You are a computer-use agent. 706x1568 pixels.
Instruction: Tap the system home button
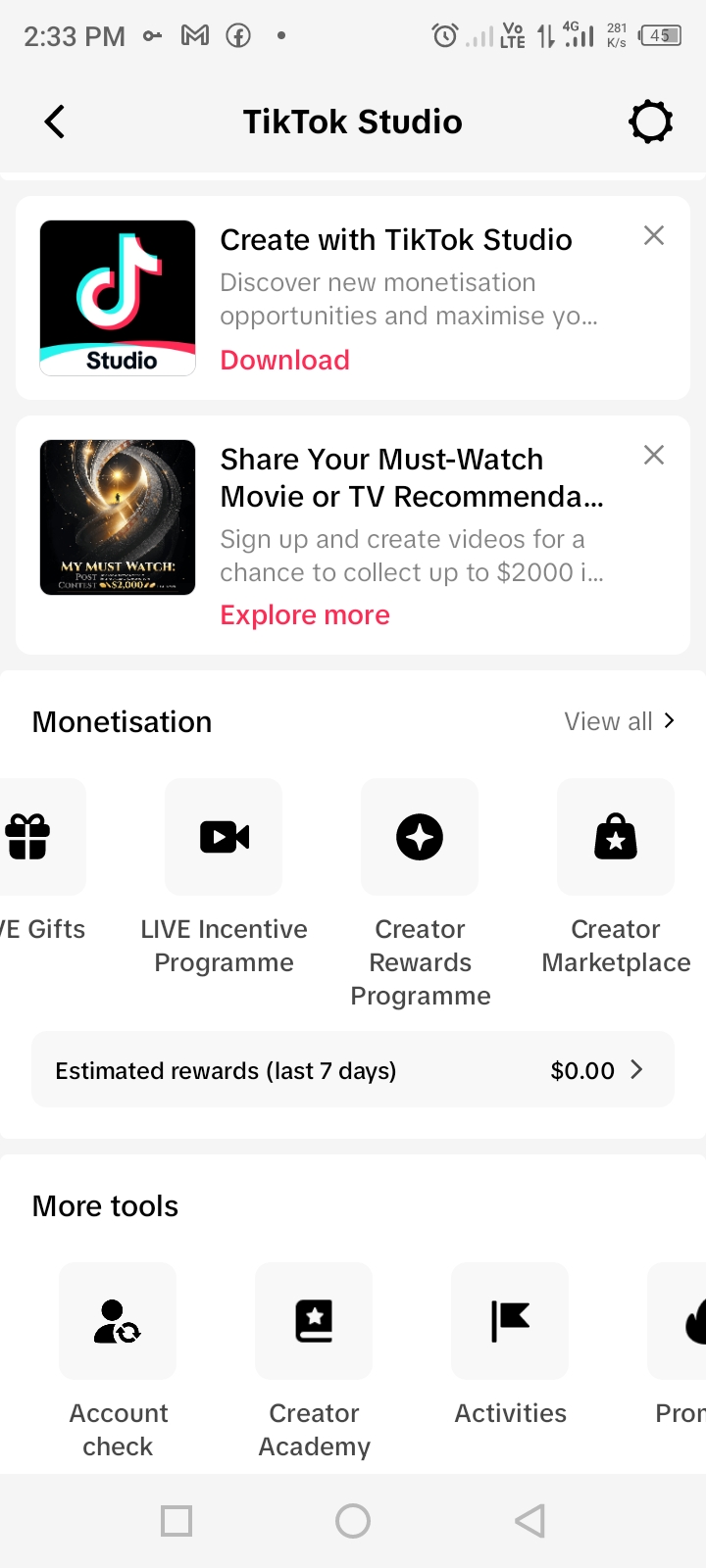[x=353, y=1521]
